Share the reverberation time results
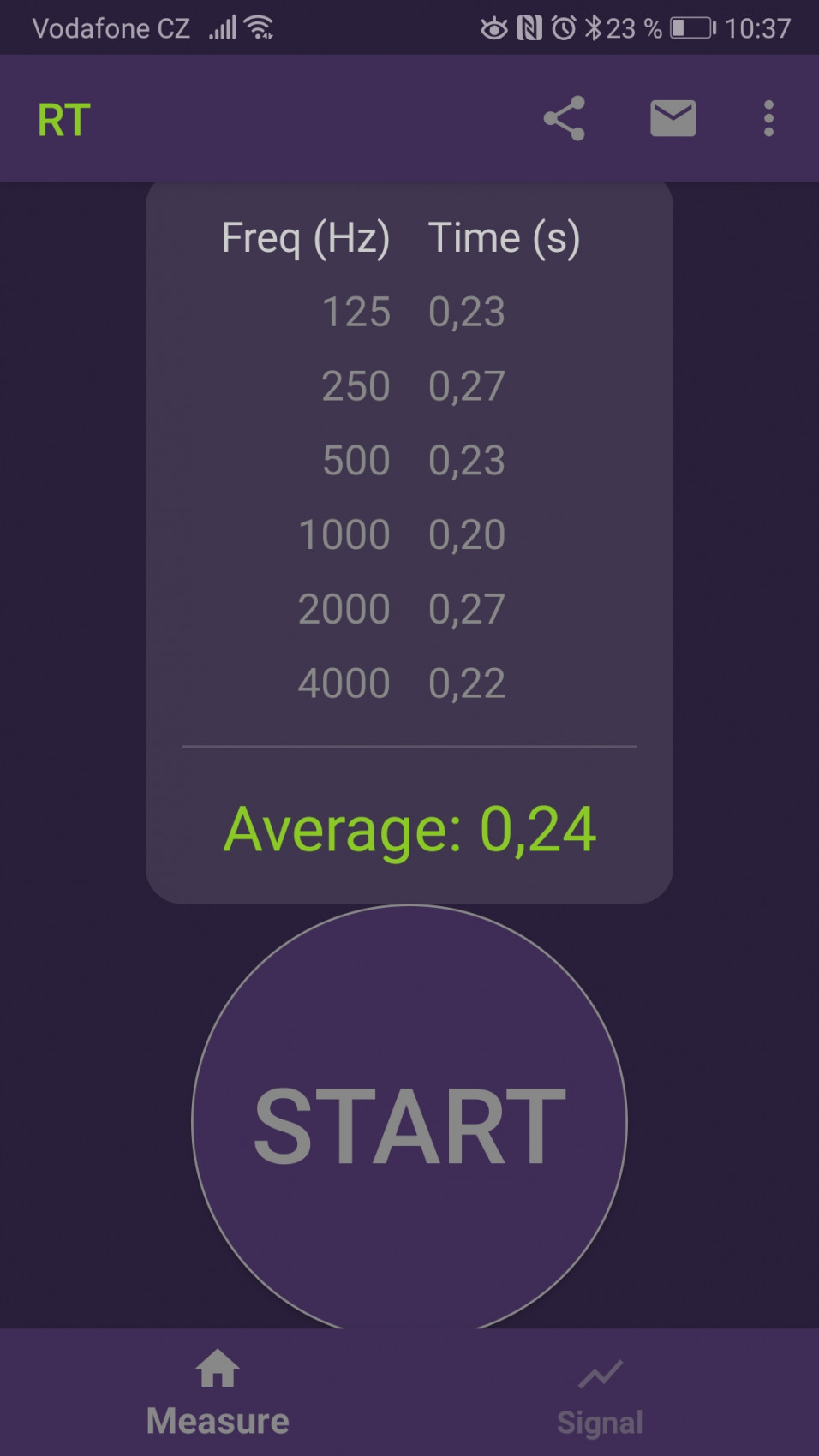The width and height of the screenshot is (819, 1456). [564, 118]
